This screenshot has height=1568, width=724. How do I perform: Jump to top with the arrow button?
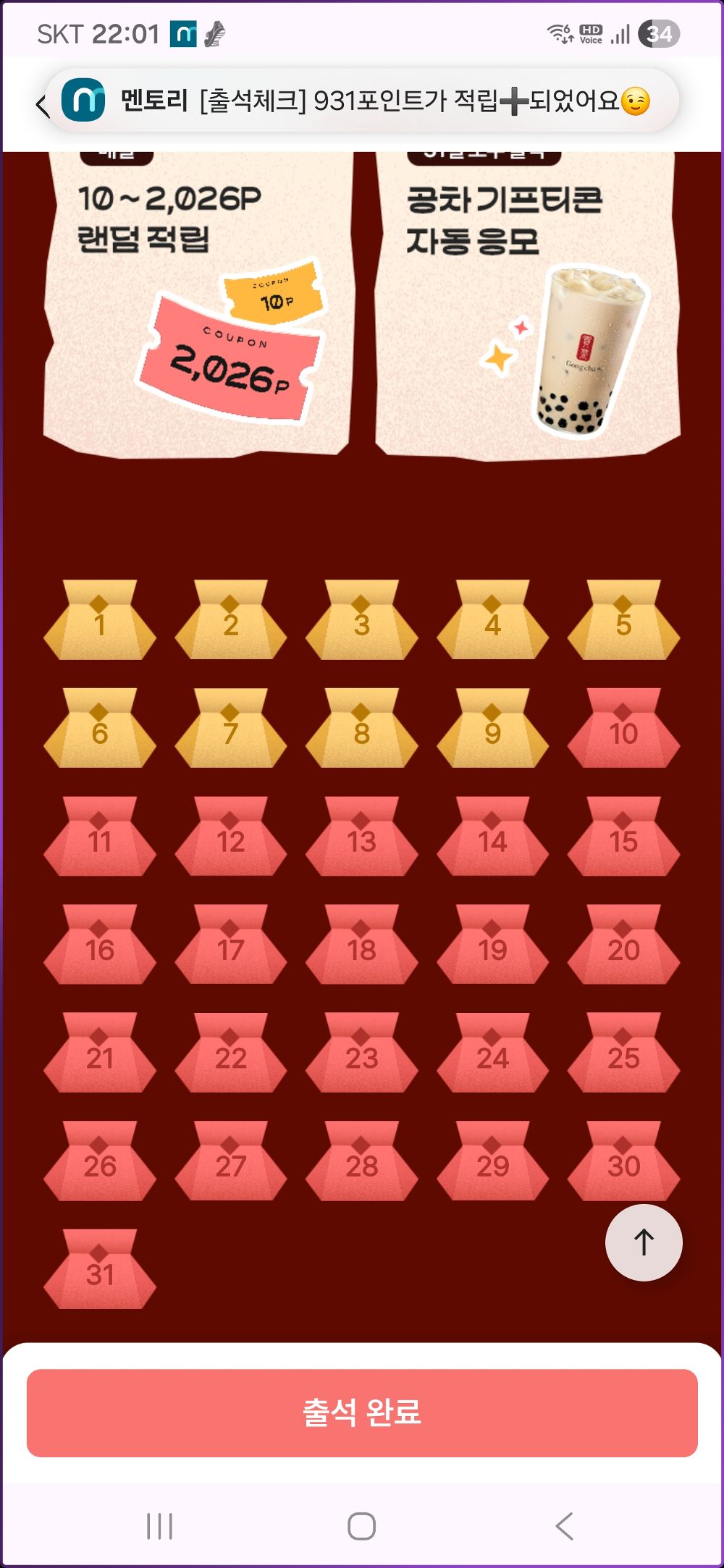pos(643,1242)
